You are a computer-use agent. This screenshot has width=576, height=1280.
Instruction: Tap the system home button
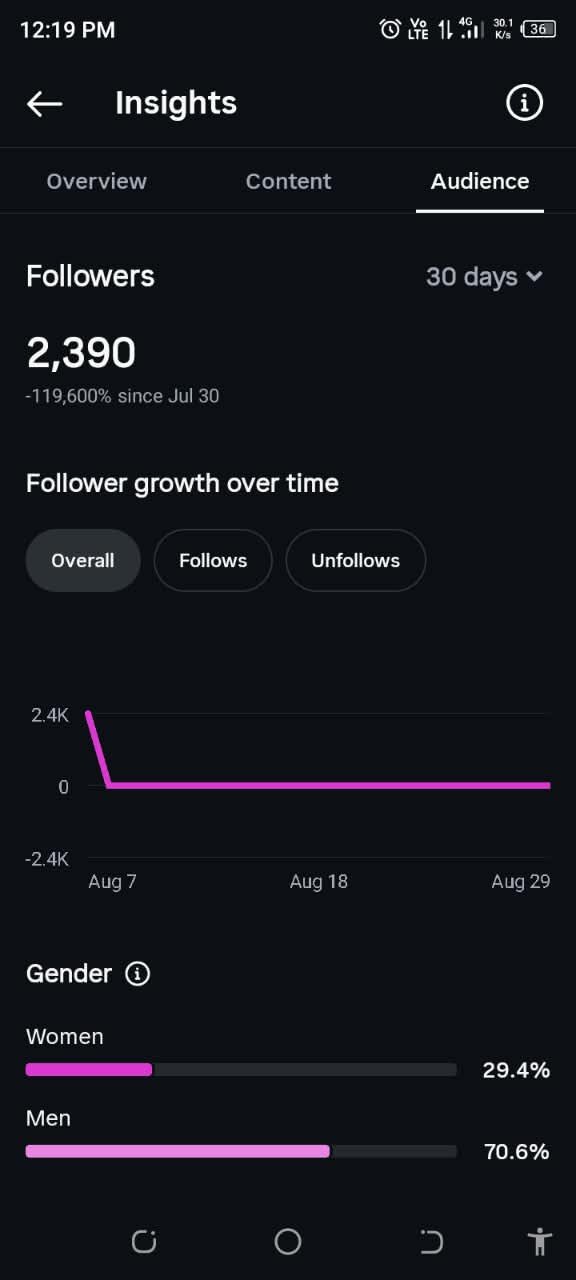click(288, 1241)
